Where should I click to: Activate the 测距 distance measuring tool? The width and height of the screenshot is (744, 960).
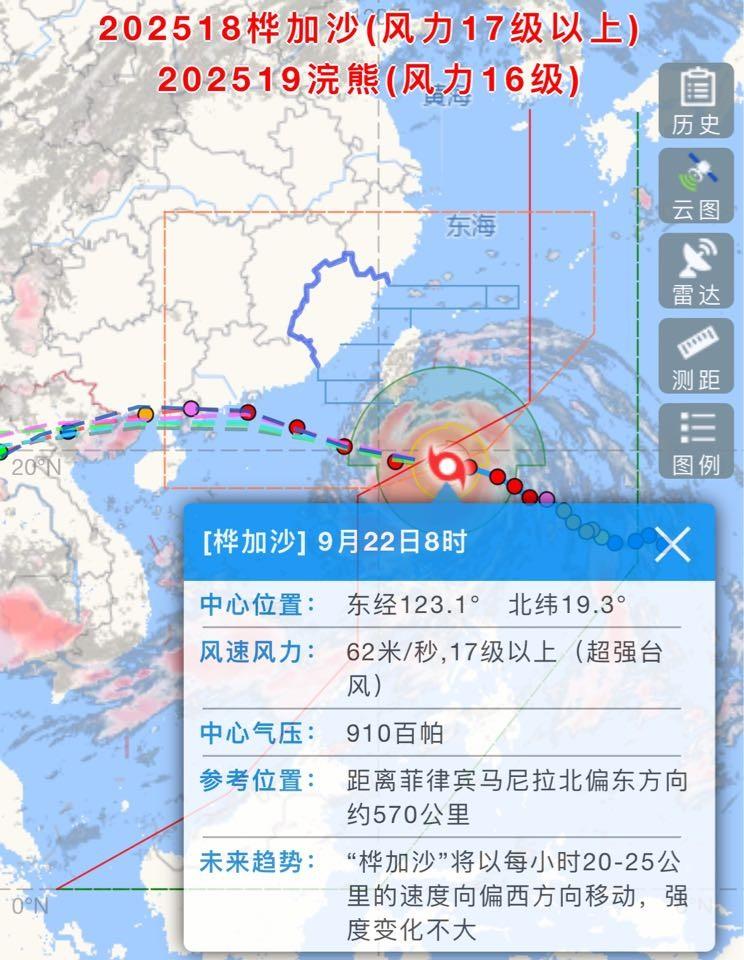coord(697,355)
